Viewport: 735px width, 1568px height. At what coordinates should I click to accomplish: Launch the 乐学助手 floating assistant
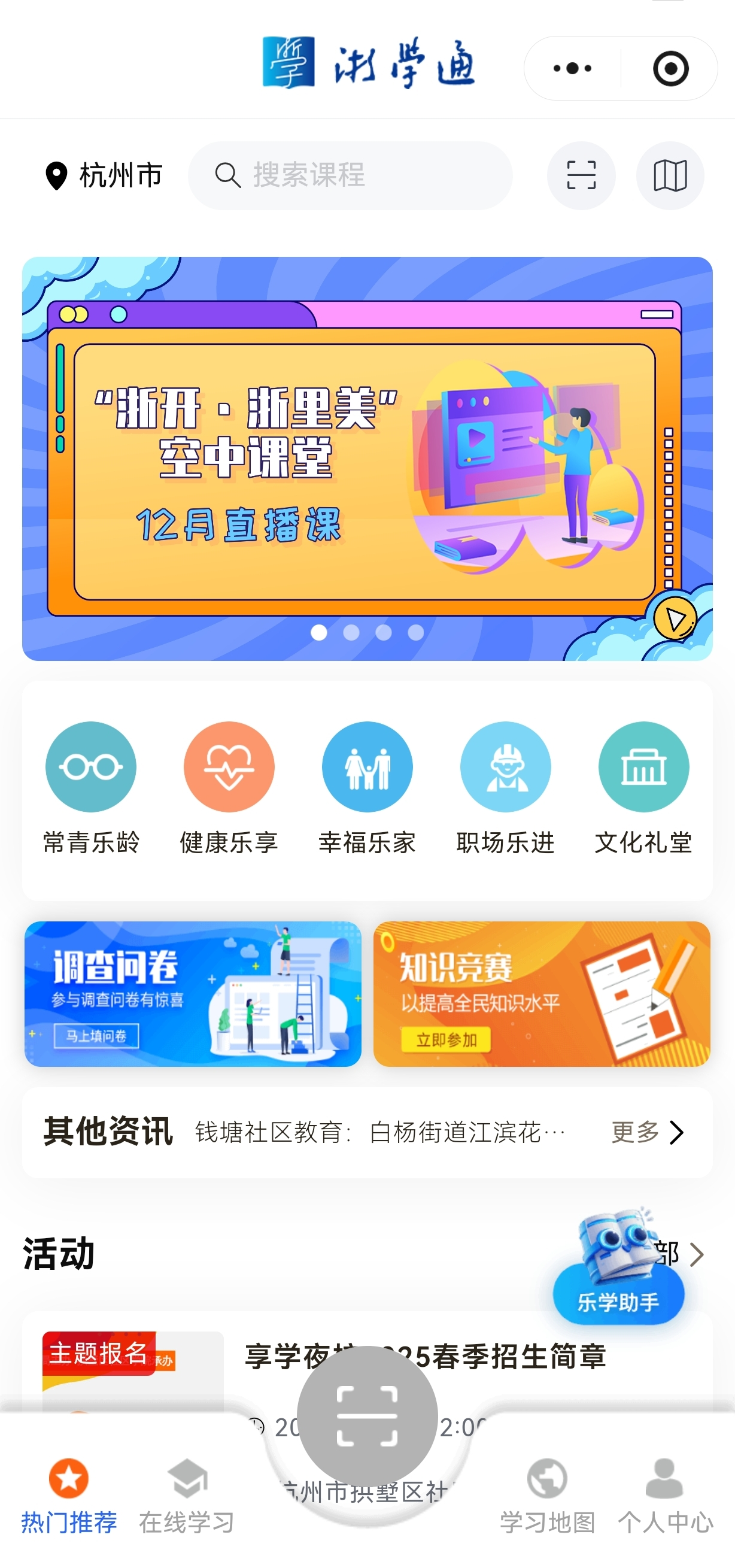(x=618, y=1269)
